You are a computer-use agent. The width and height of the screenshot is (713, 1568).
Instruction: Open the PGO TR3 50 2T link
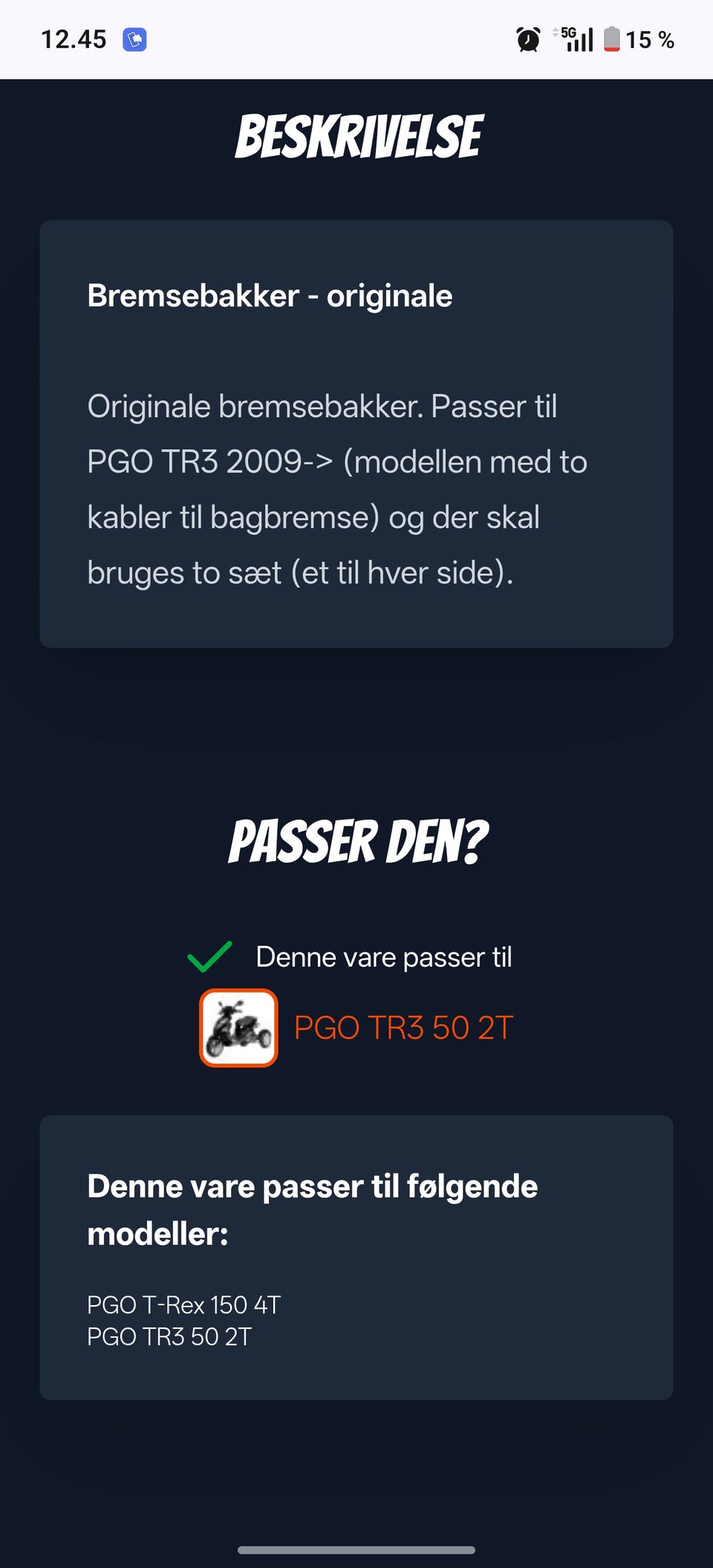tap(402, 1028)
